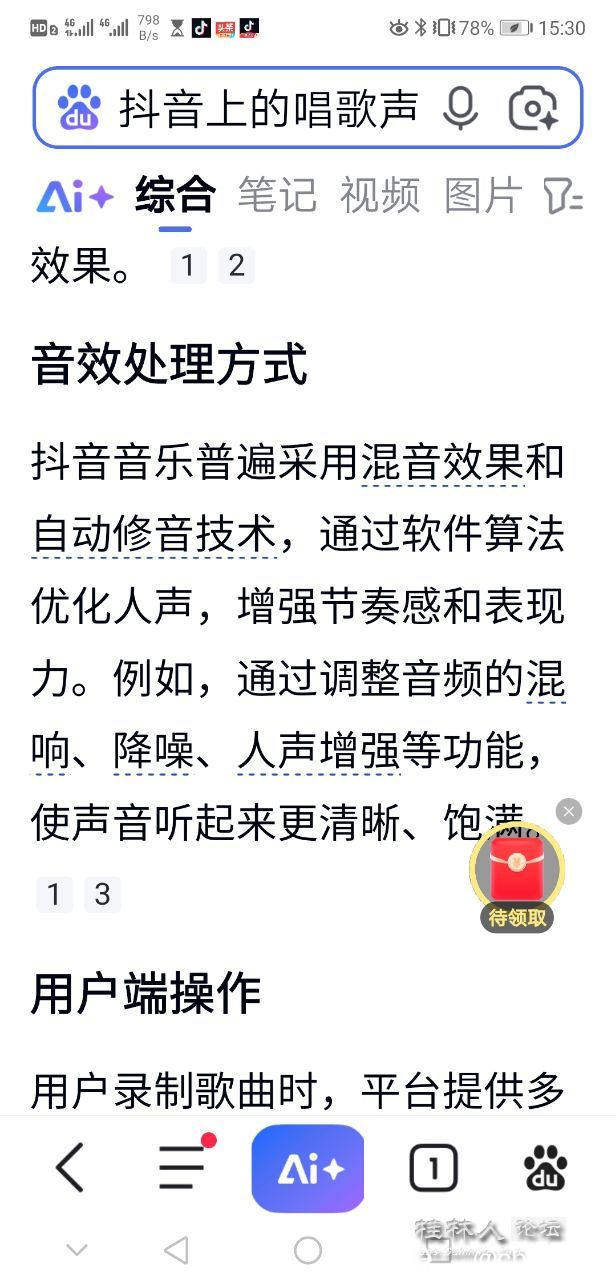
Task: Open the Ai+ assistant button
Action: 308,1168
